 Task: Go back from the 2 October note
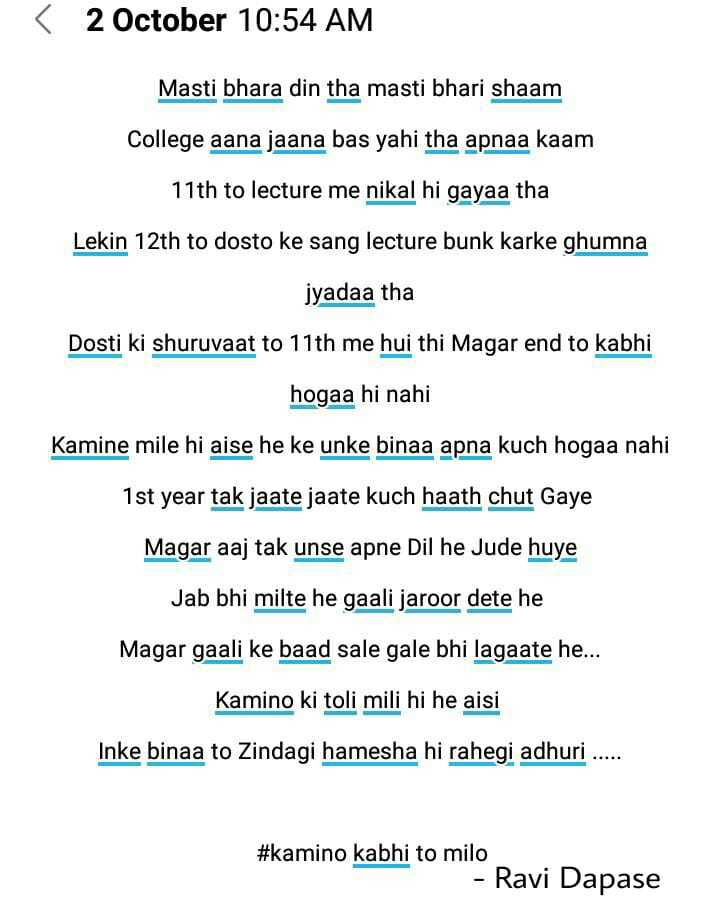point(43,20)
